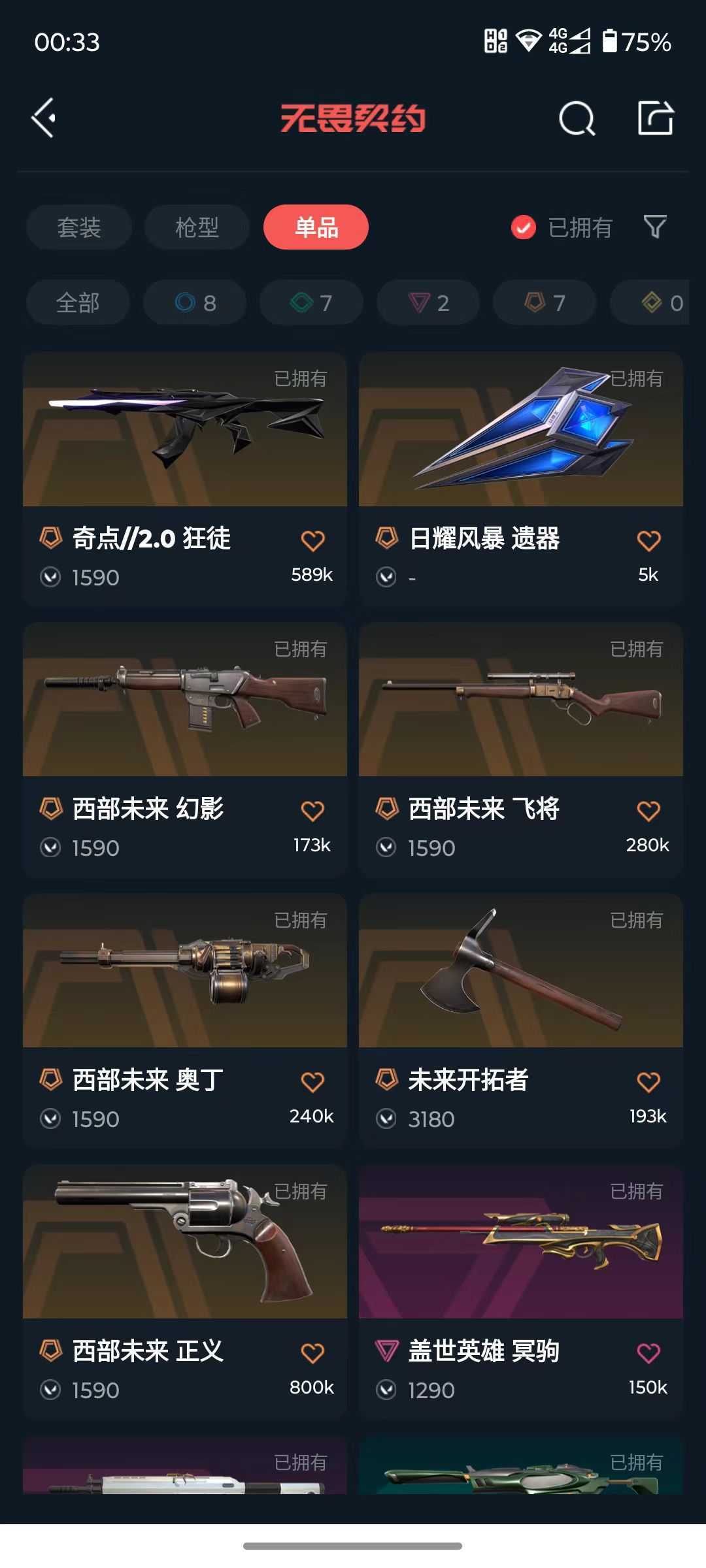Share this page via share icon

pos(655,118)
